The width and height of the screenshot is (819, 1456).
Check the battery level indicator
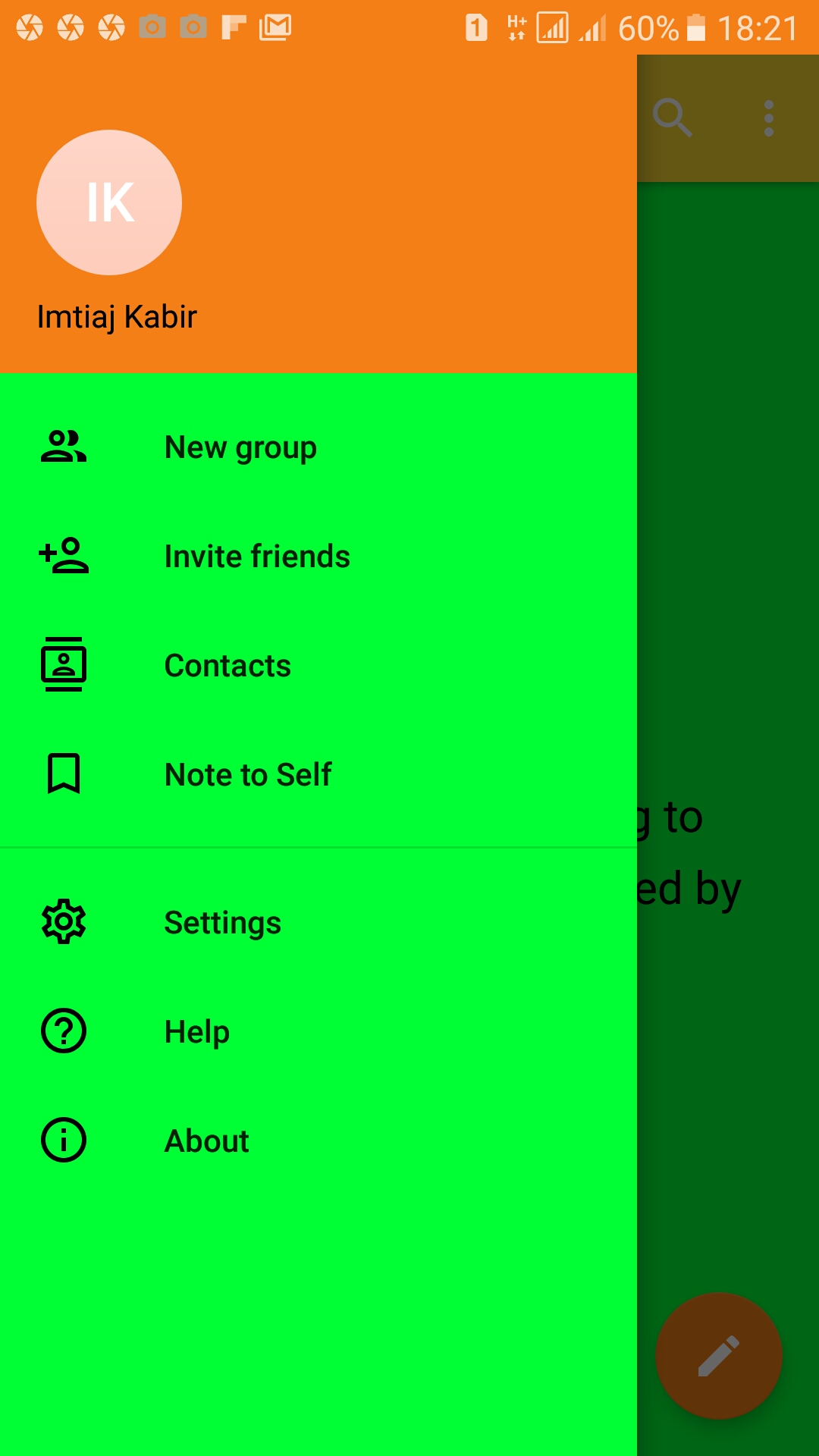[695, 27]
